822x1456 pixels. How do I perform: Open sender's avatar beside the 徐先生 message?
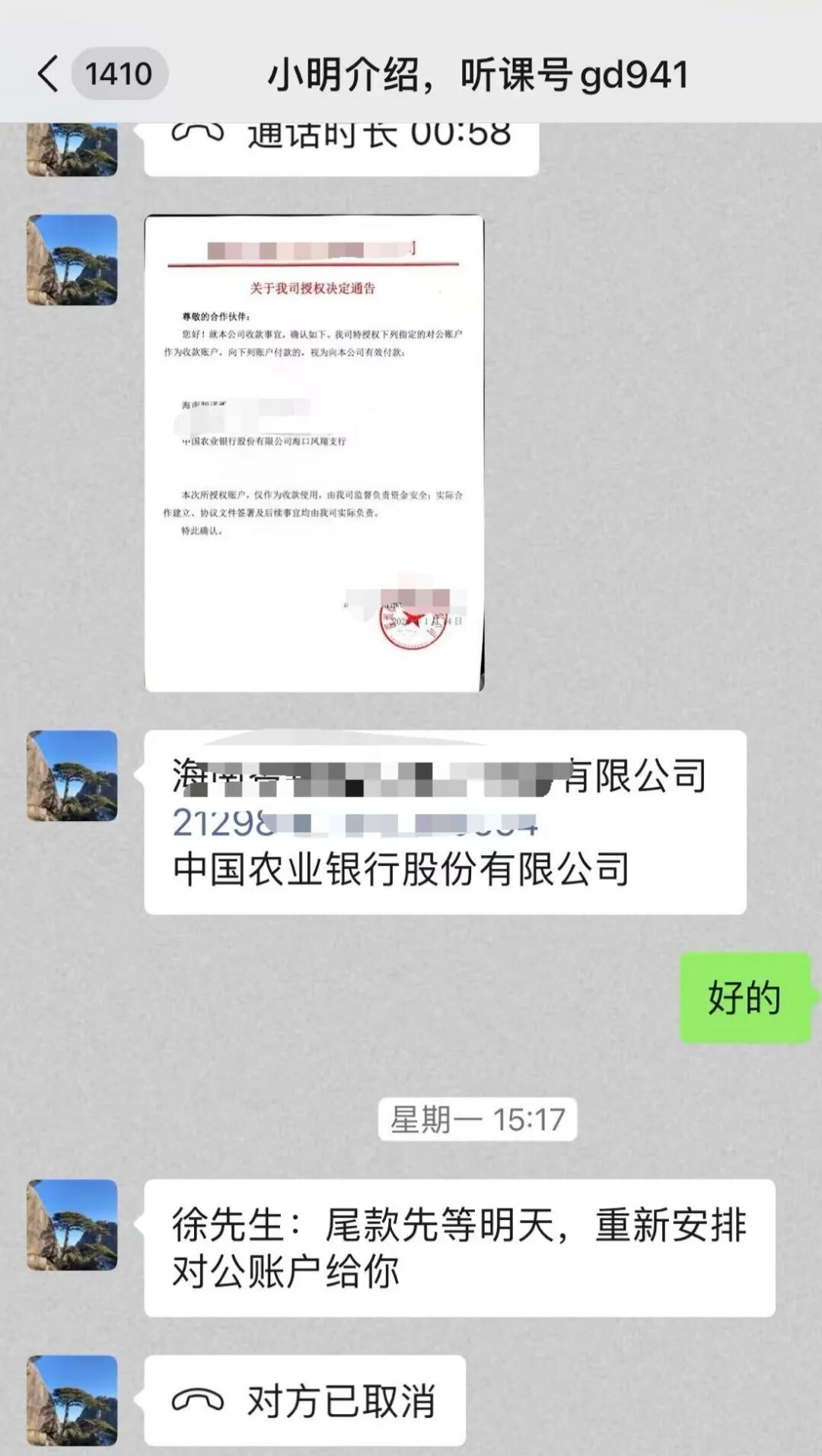point(72,1225)
